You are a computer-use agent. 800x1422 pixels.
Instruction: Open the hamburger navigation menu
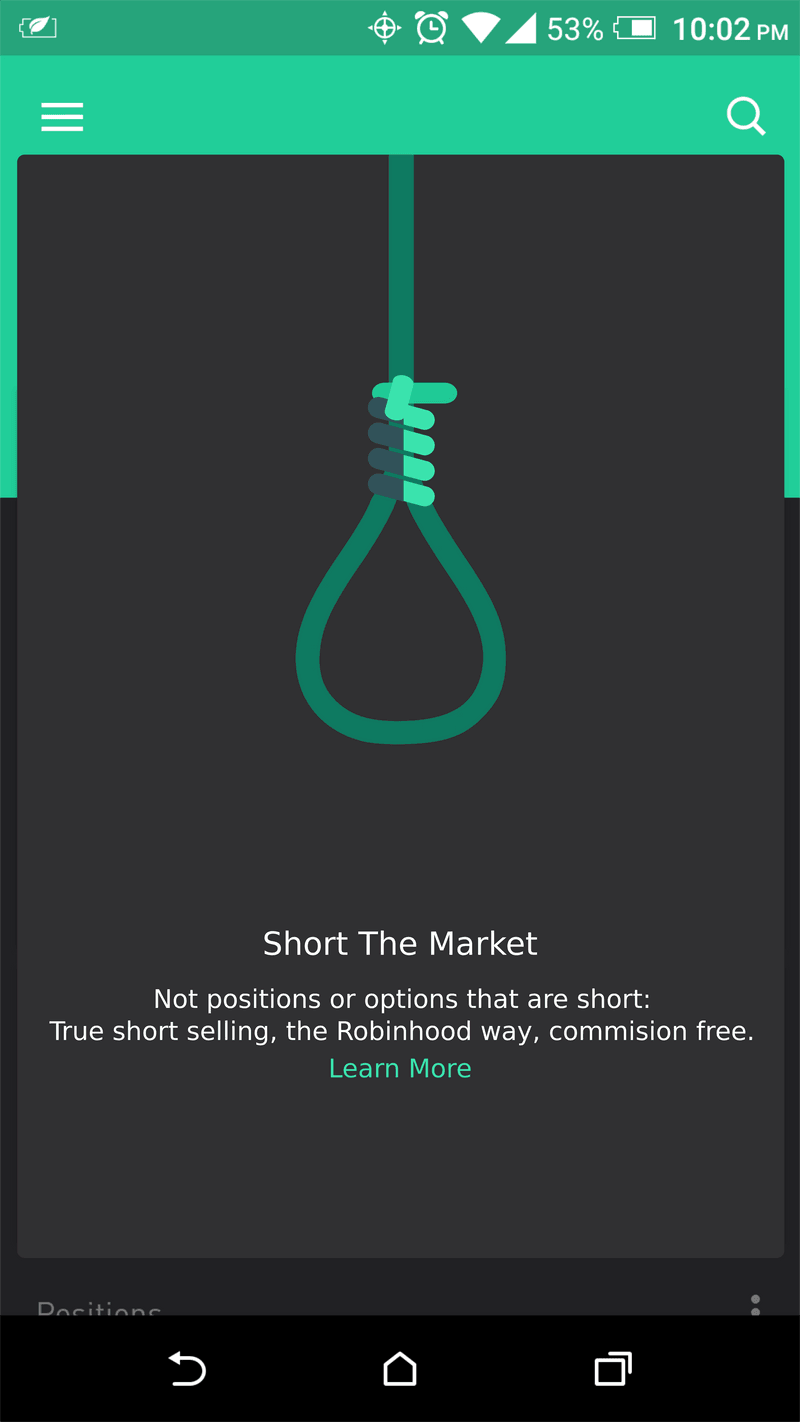click(x=62, y=117)
